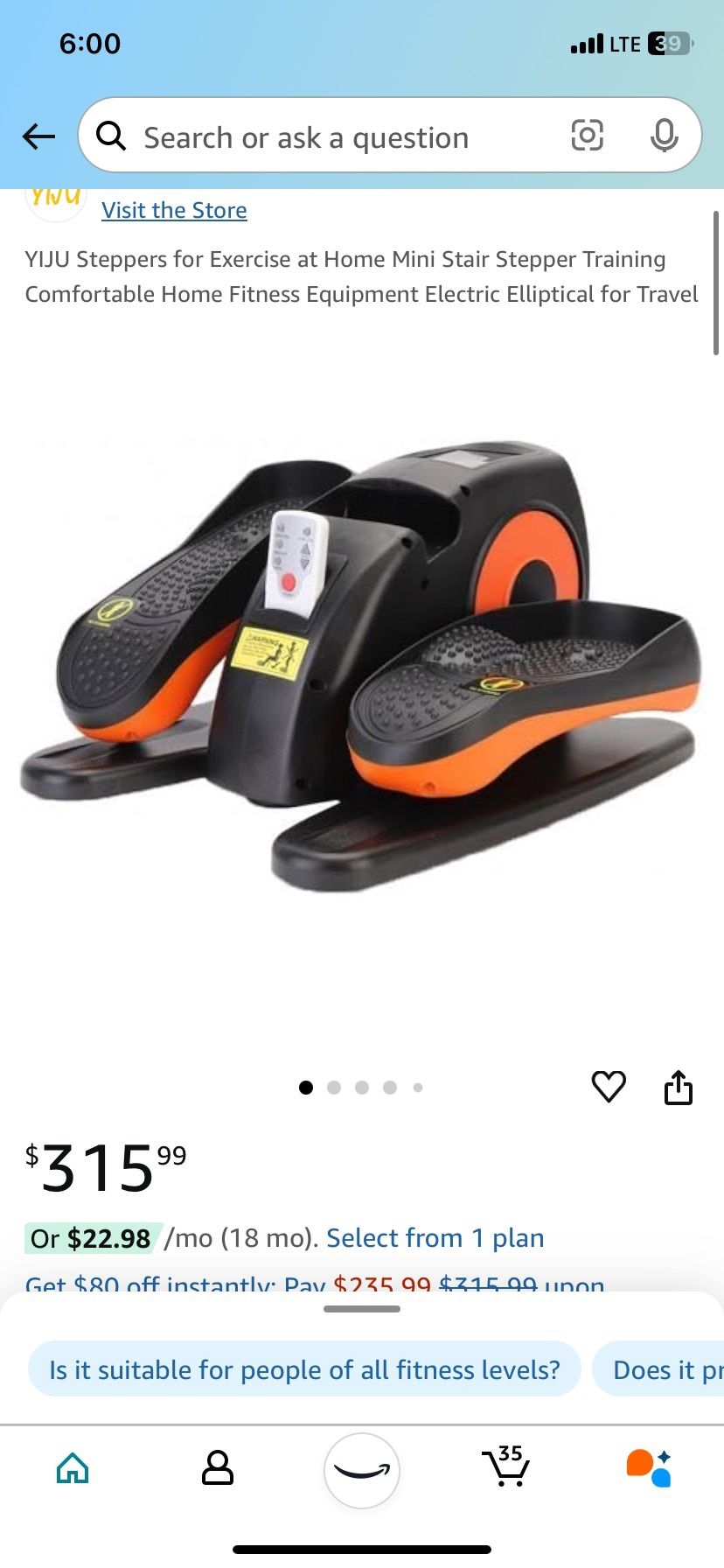Ask if suitable for all fitness levels
Image resolution: width=724 pixels, height=1568 pixels.
pyautogui.click(x=304, y=1369)
